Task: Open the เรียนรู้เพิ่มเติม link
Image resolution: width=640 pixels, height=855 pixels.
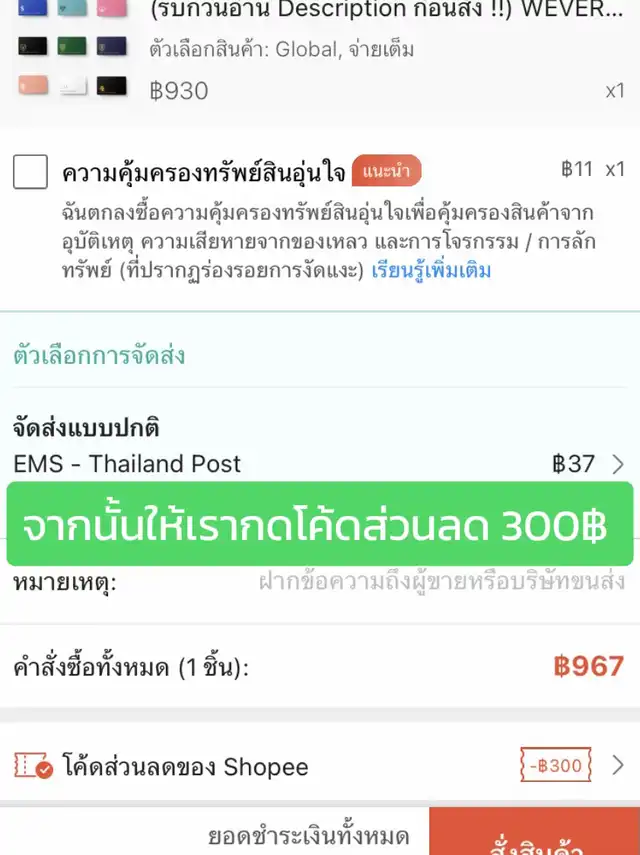Action: click(431, 270)
